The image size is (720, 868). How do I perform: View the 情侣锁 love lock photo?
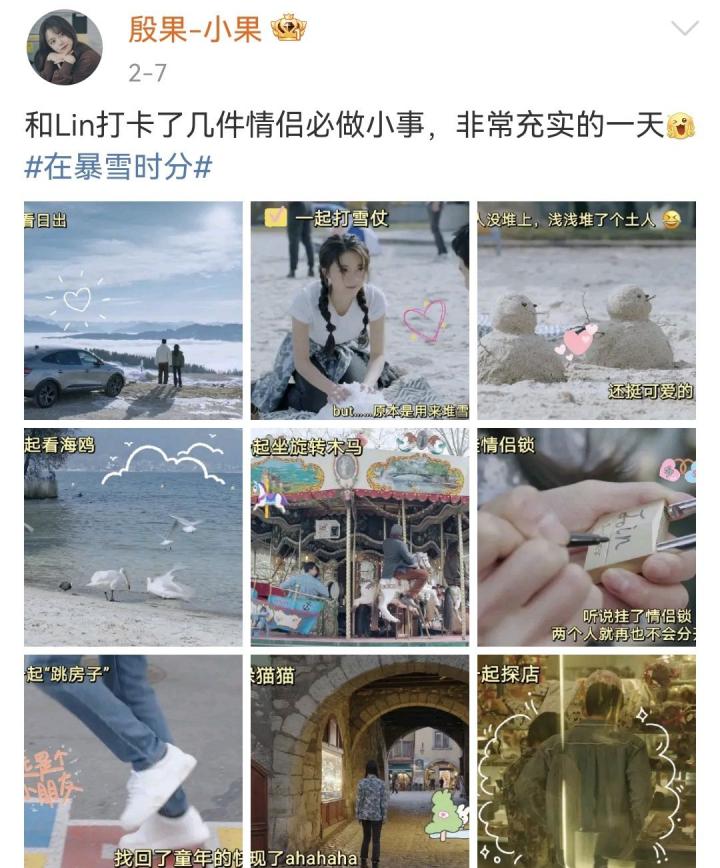(x=587, y=537)
